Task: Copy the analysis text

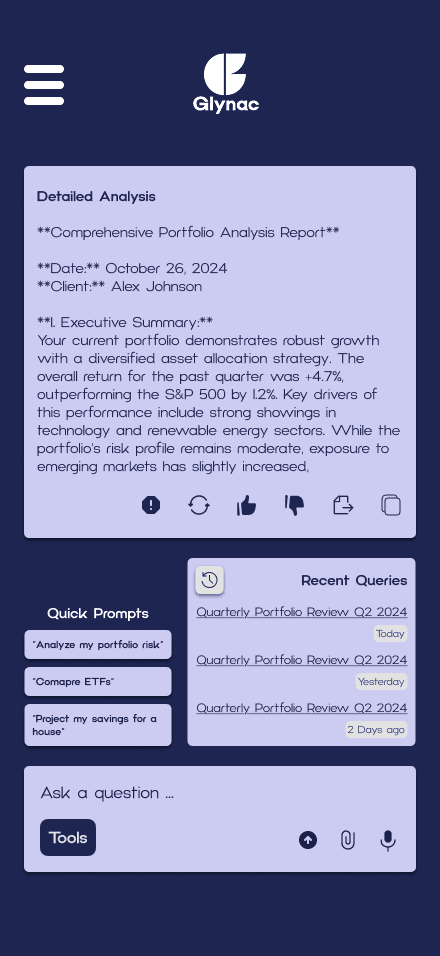Action: 391,505
